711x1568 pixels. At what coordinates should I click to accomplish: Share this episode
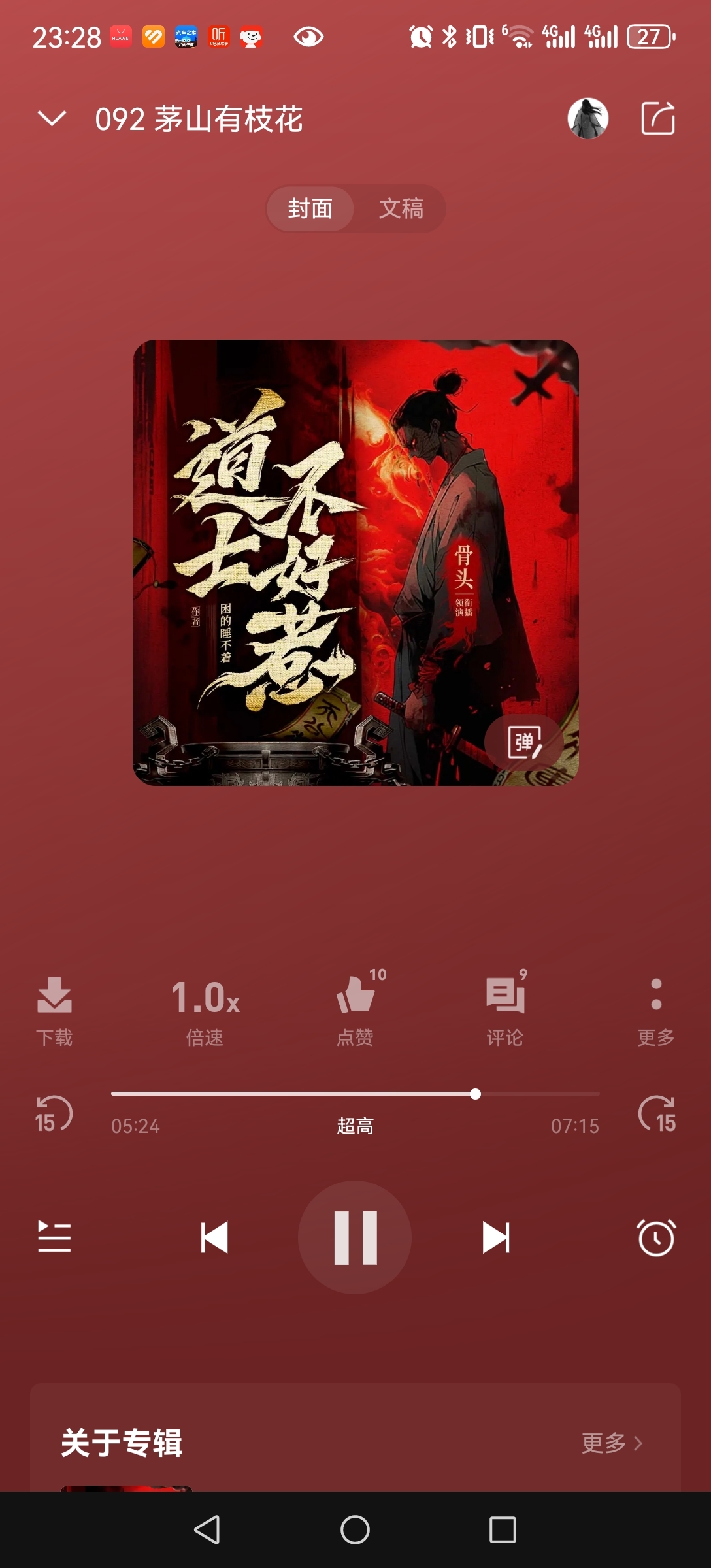pyautogui.click(x=657, y=119)
